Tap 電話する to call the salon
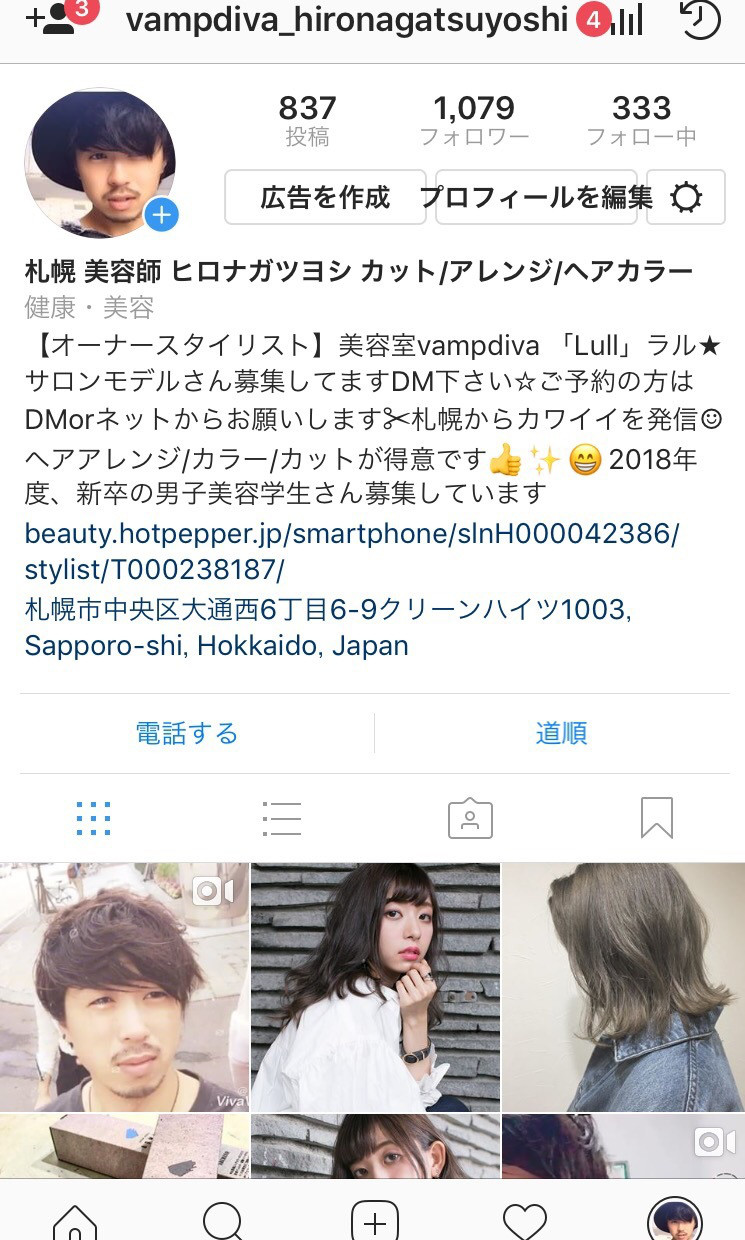The image size is (745, 1240). pyautogui.click(x=187, y=733)
